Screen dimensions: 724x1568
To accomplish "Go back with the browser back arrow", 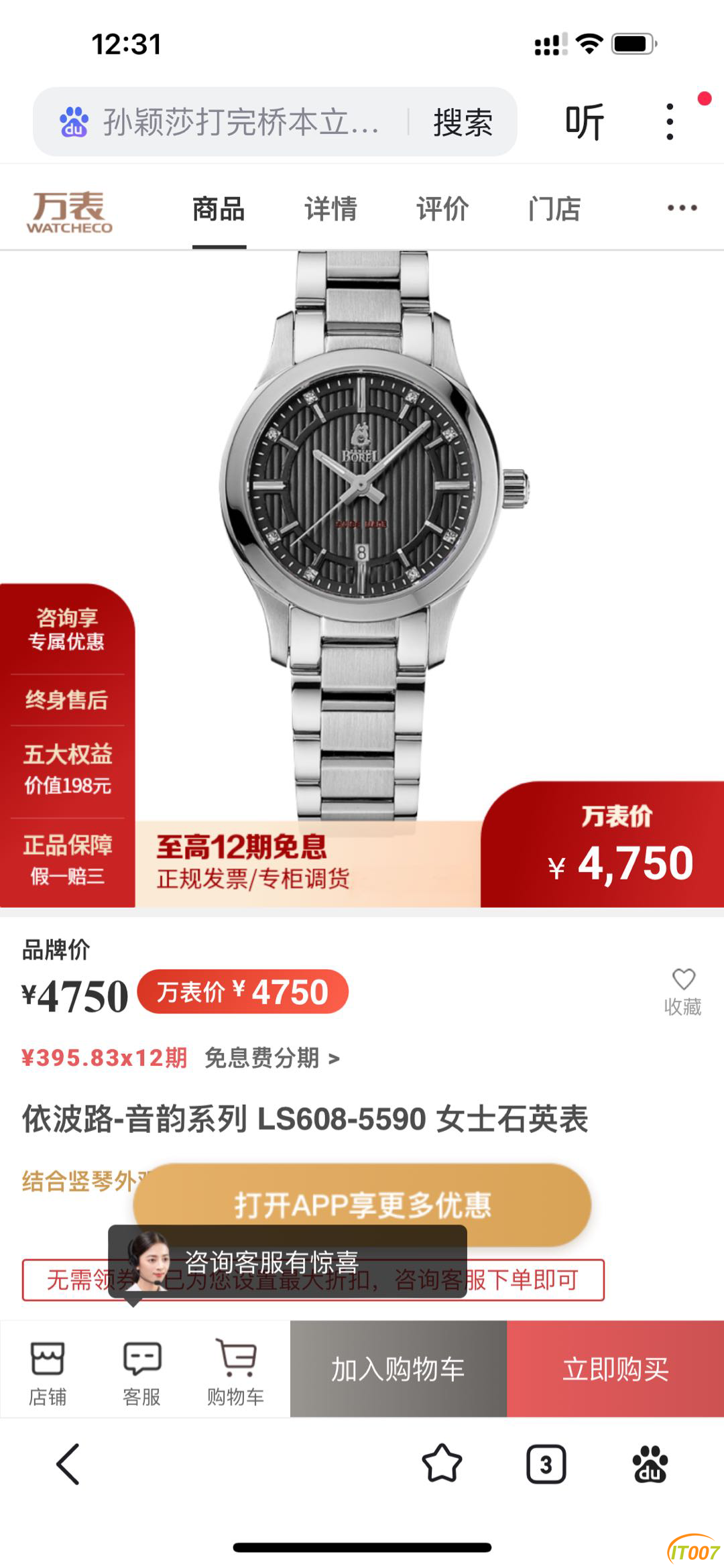I will pyautogui.click(x=68, y=1464).
